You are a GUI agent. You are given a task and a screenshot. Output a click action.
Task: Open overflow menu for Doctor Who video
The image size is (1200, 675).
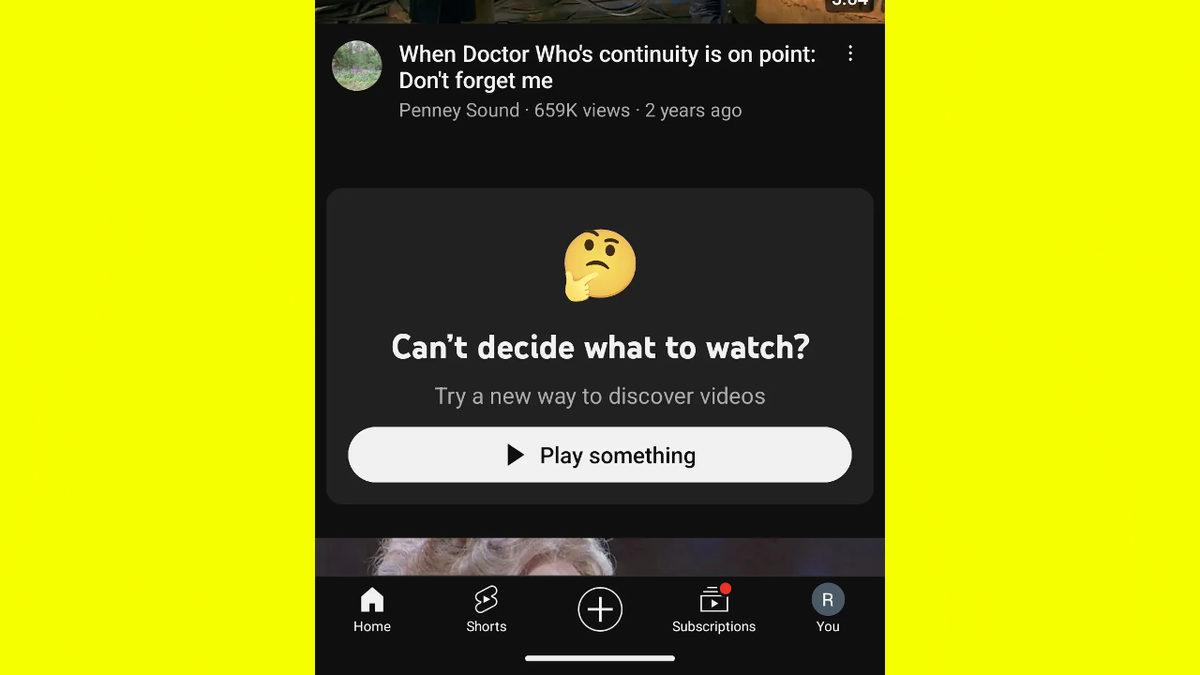click(x=850, y=54)
